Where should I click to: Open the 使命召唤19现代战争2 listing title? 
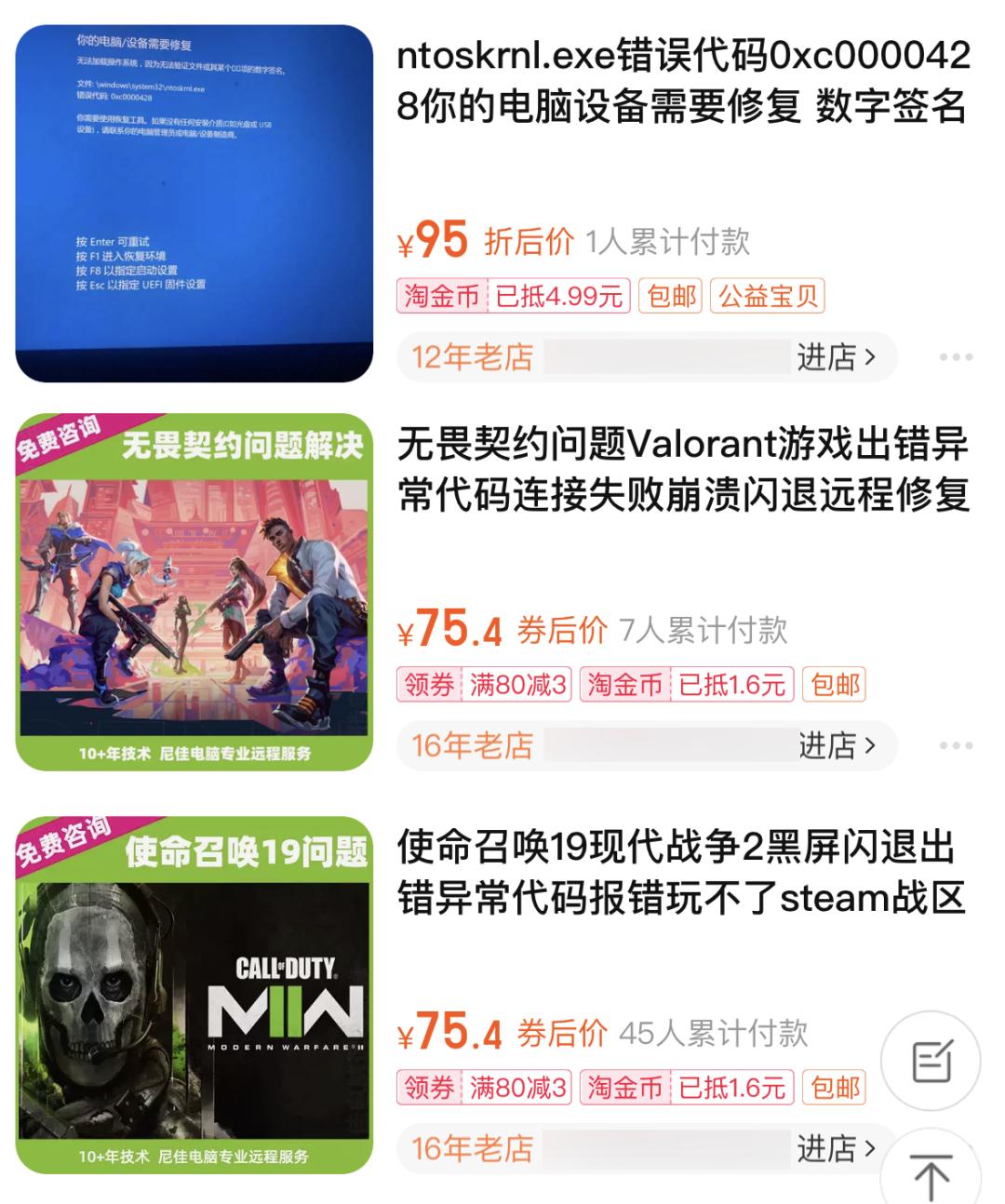tap(681, 873)
